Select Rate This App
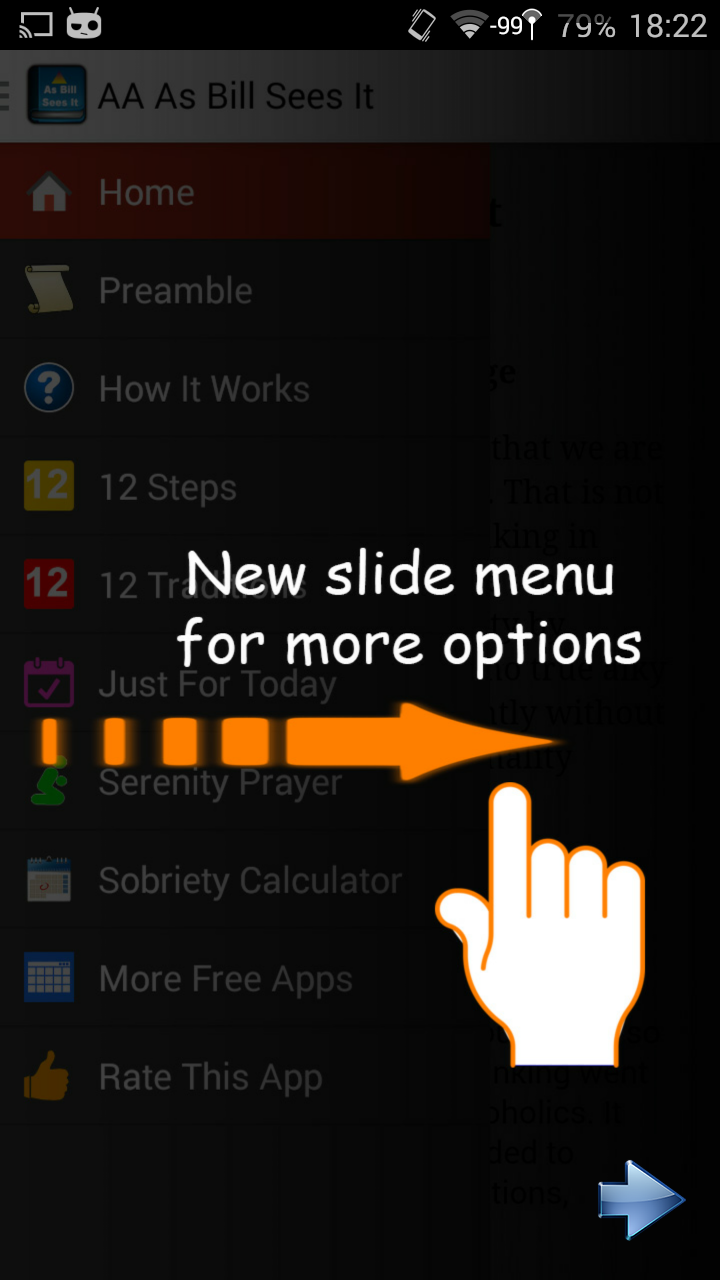720x1280 pixels. point(210,1077)
